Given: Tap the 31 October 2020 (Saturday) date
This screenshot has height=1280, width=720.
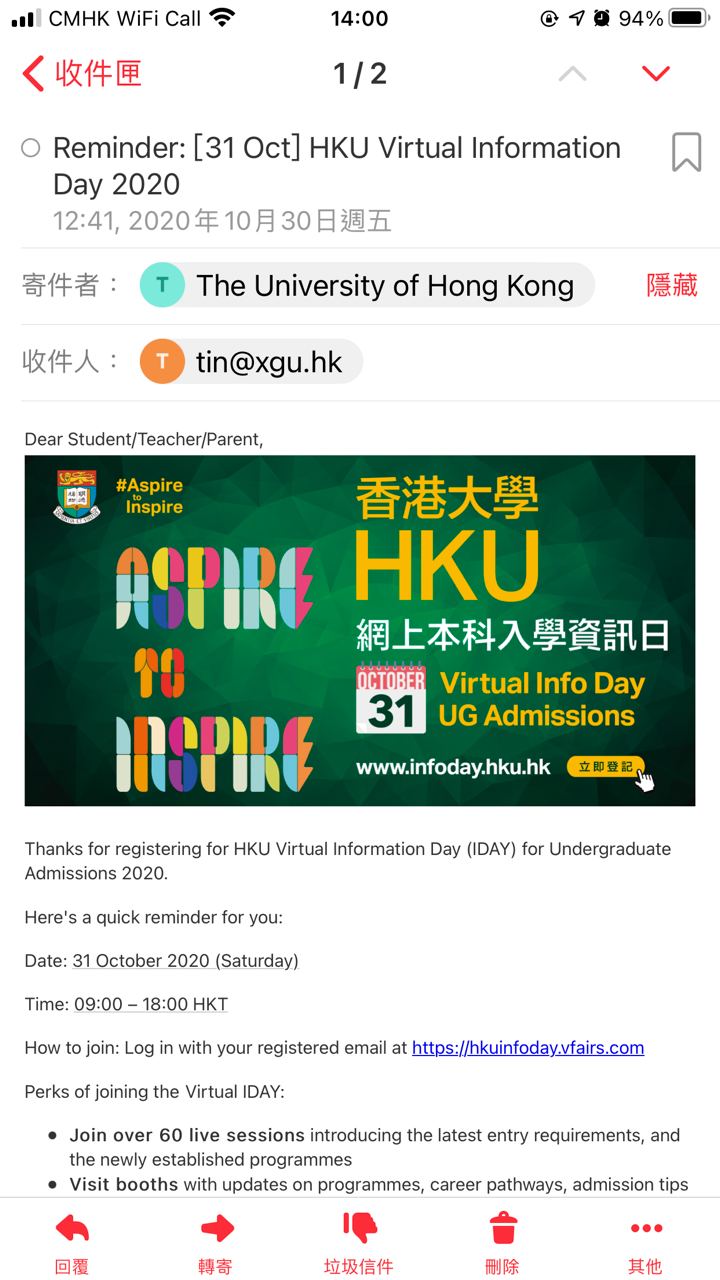Looking at the screenshot, I should click(x=186, y=960).
